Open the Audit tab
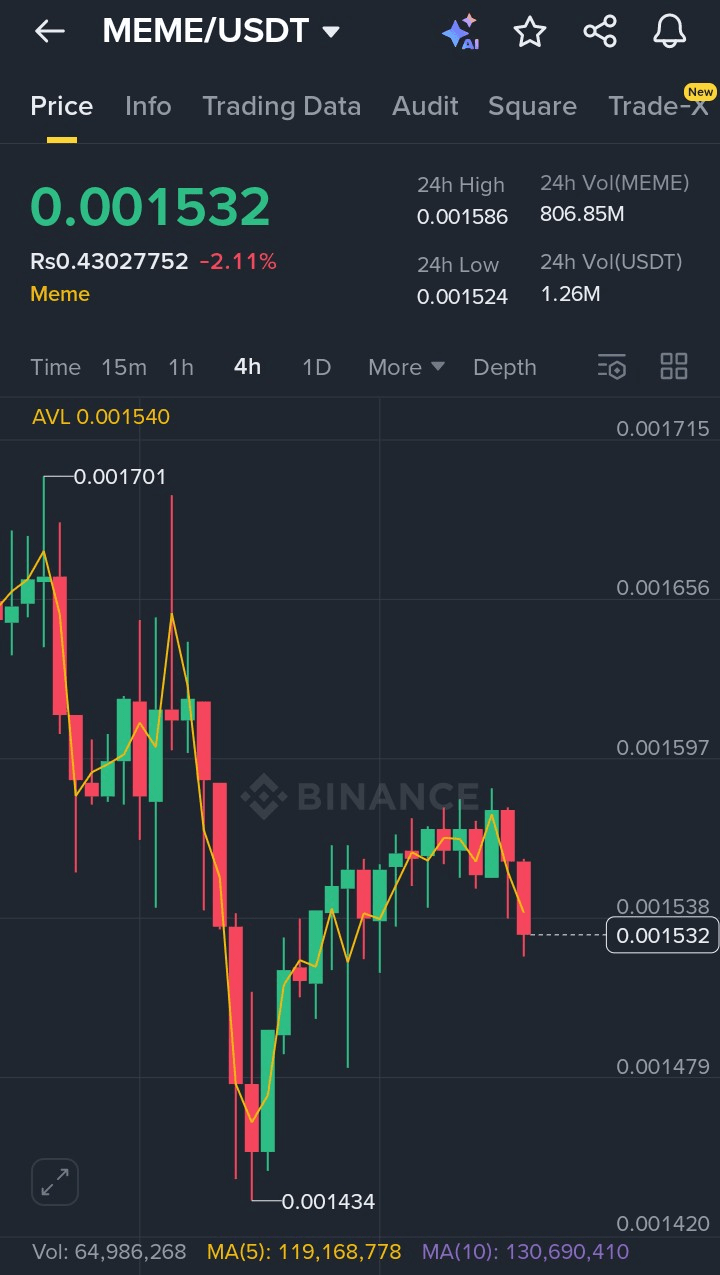Screen dimensions: 720x1275 (425, 106)
